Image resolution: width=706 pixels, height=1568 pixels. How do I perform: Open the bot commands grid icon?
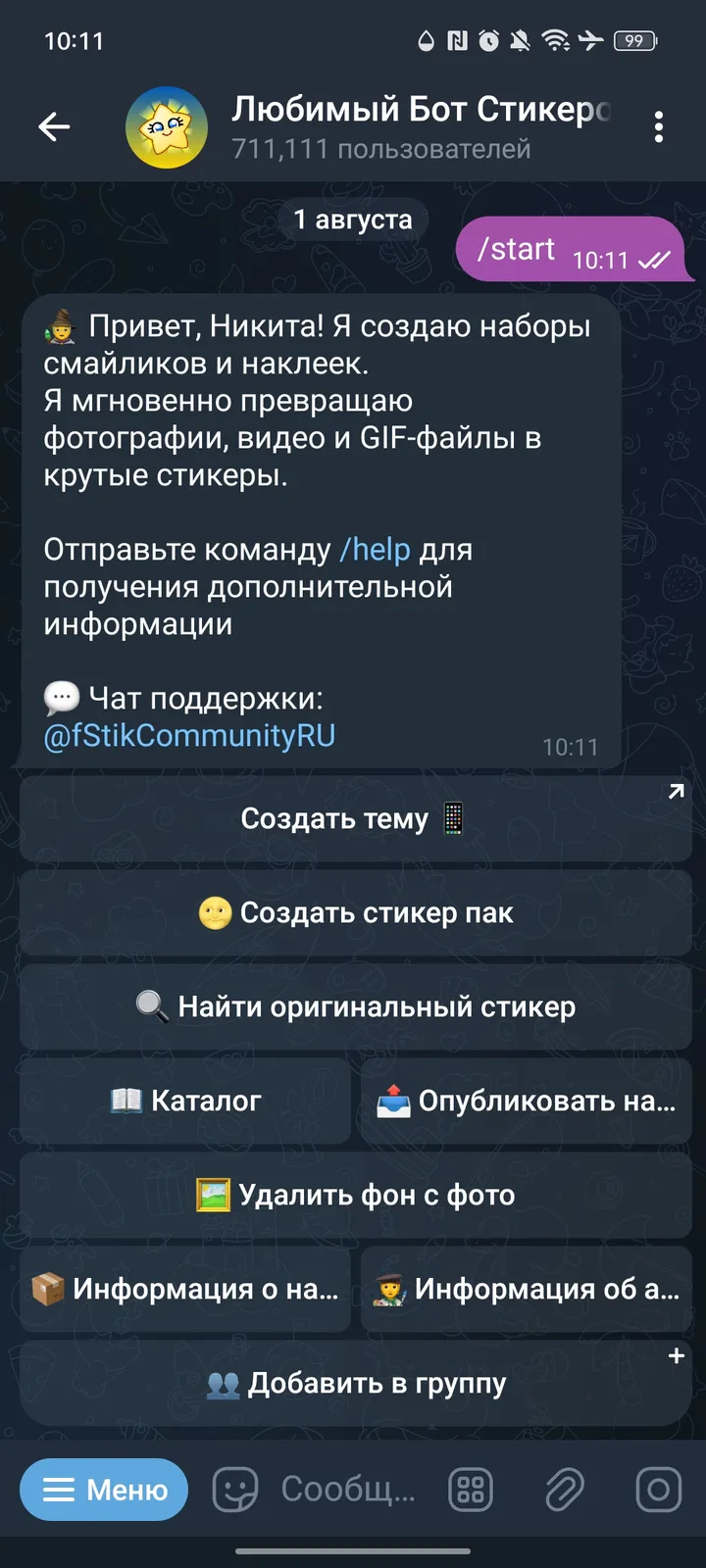(469, 1490)
